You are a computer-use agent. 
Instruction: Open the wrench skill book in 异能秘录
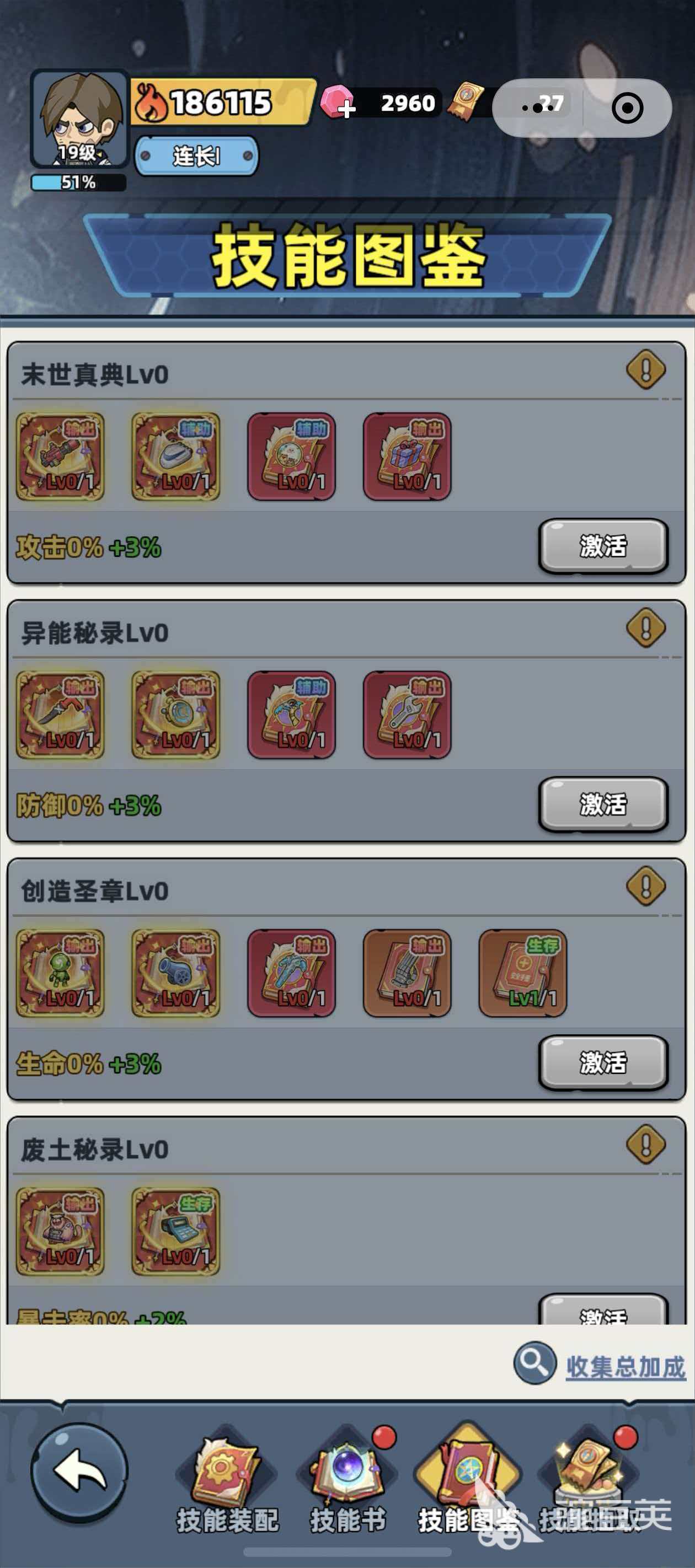(407, 715)
